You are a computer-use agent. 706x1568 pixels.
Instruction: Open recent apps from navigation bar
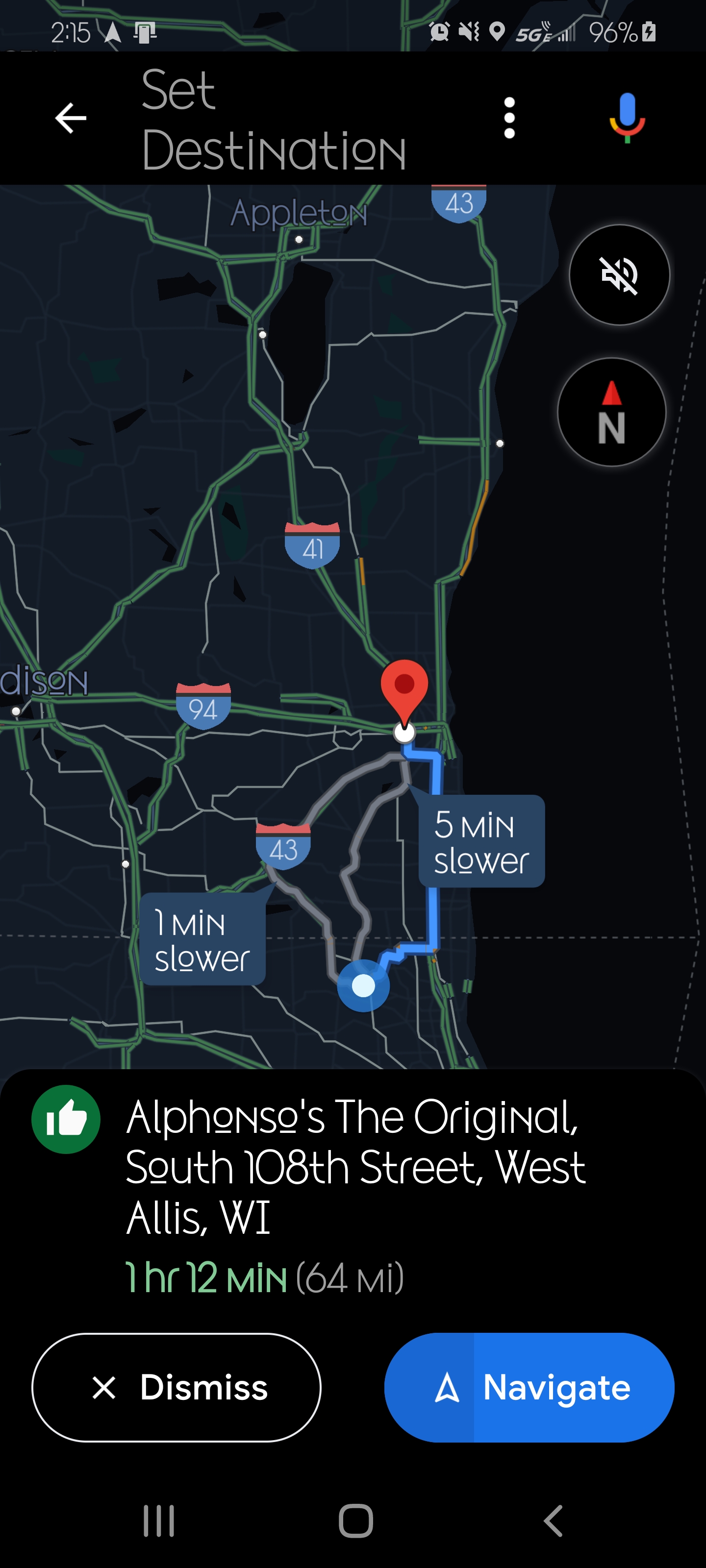(159, 1520)
